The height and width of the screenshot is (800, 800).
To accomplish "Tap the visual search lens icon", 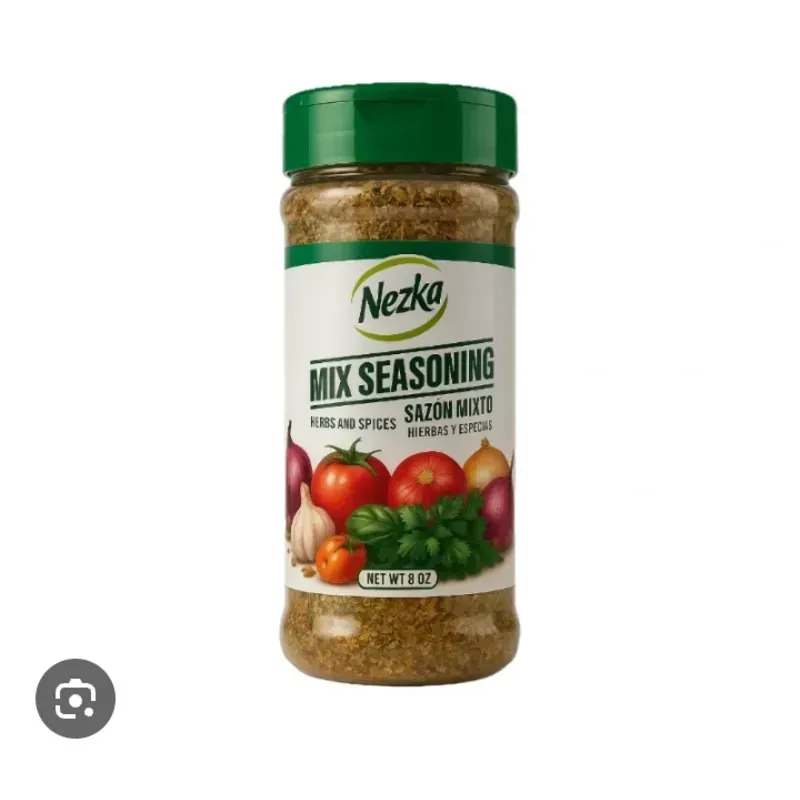I will [75, 698].
